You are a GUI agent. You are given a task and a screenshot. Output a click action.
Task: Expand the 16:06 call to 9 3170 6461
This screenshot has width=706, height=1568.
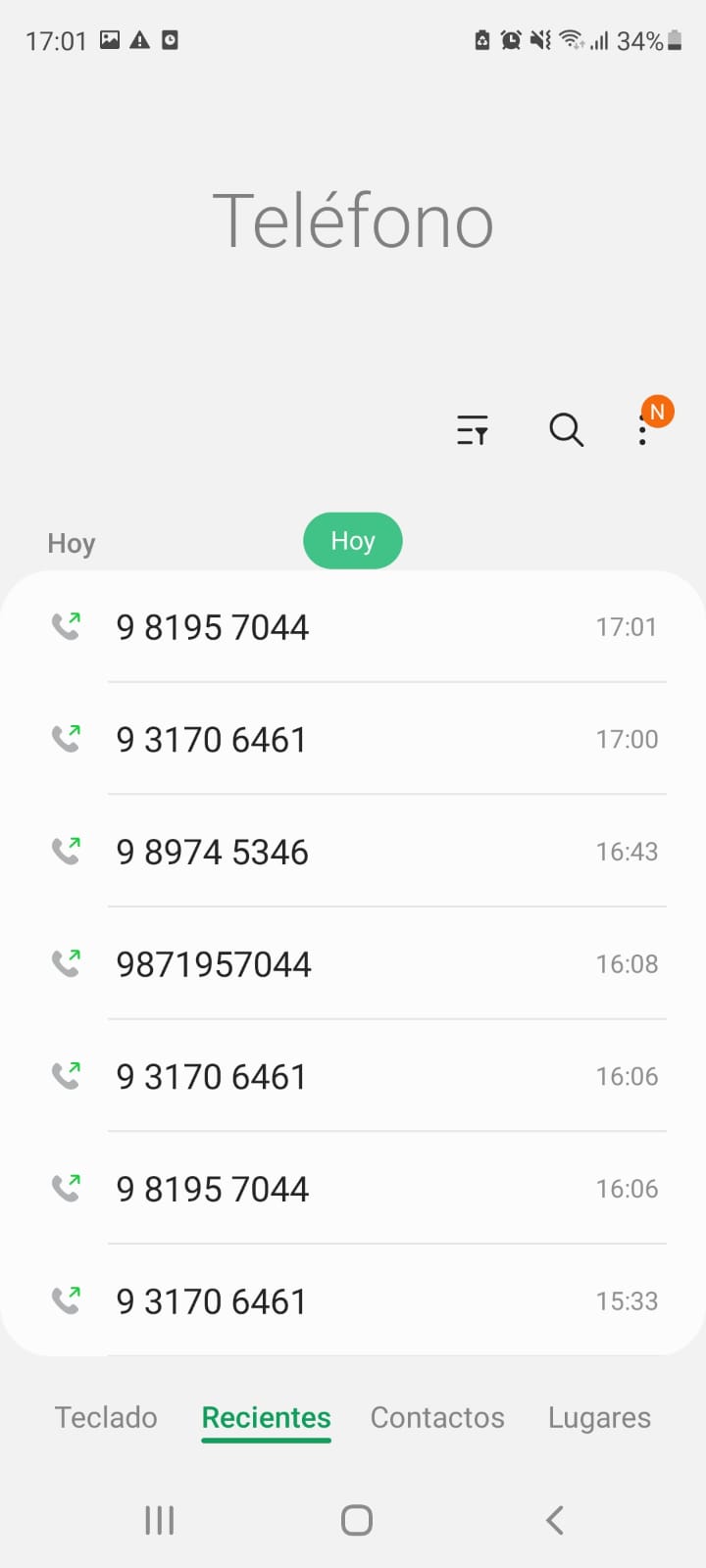353,1076
